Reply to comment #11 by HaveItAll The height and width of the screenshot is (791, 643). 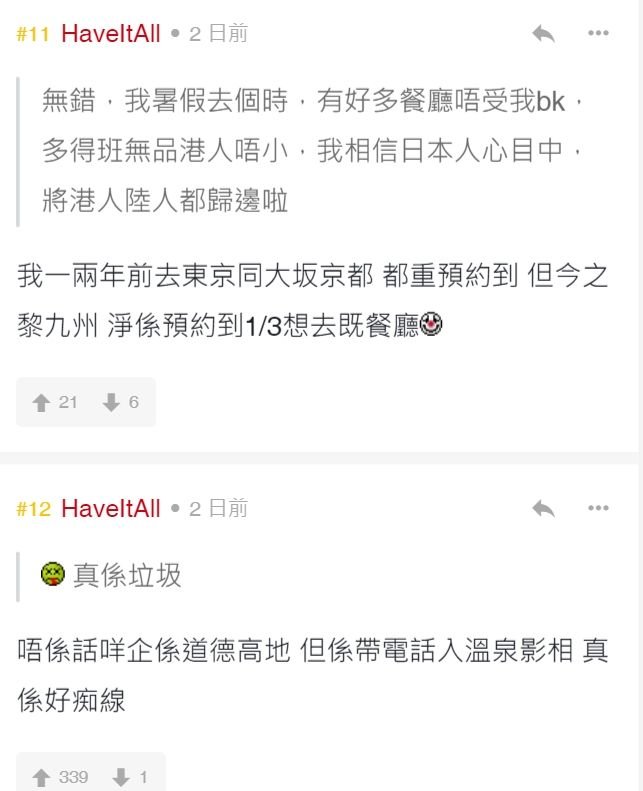pos(543,34)
